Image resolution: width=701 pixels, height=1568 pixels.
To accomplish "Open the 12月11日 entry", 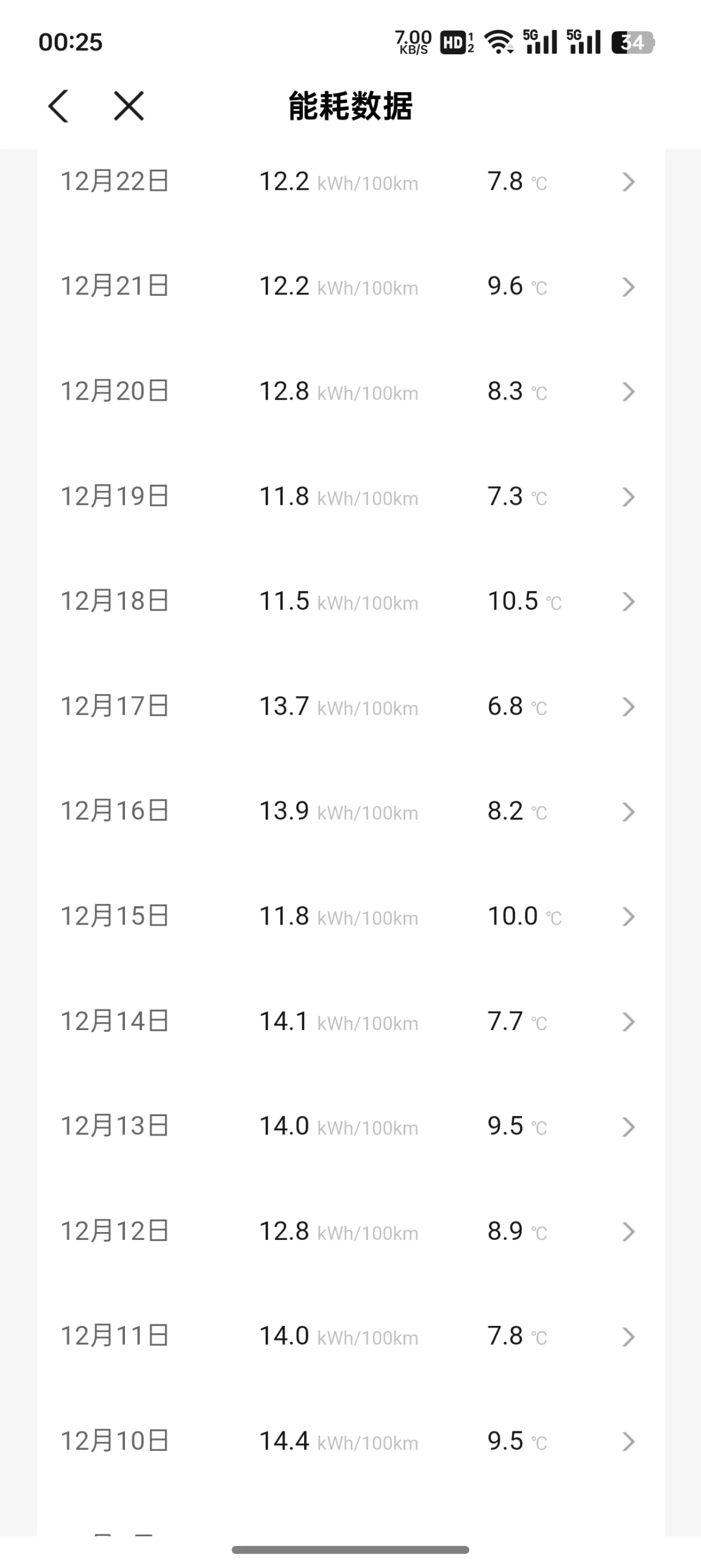I will pyautogui.click(x=350, y=1336).
